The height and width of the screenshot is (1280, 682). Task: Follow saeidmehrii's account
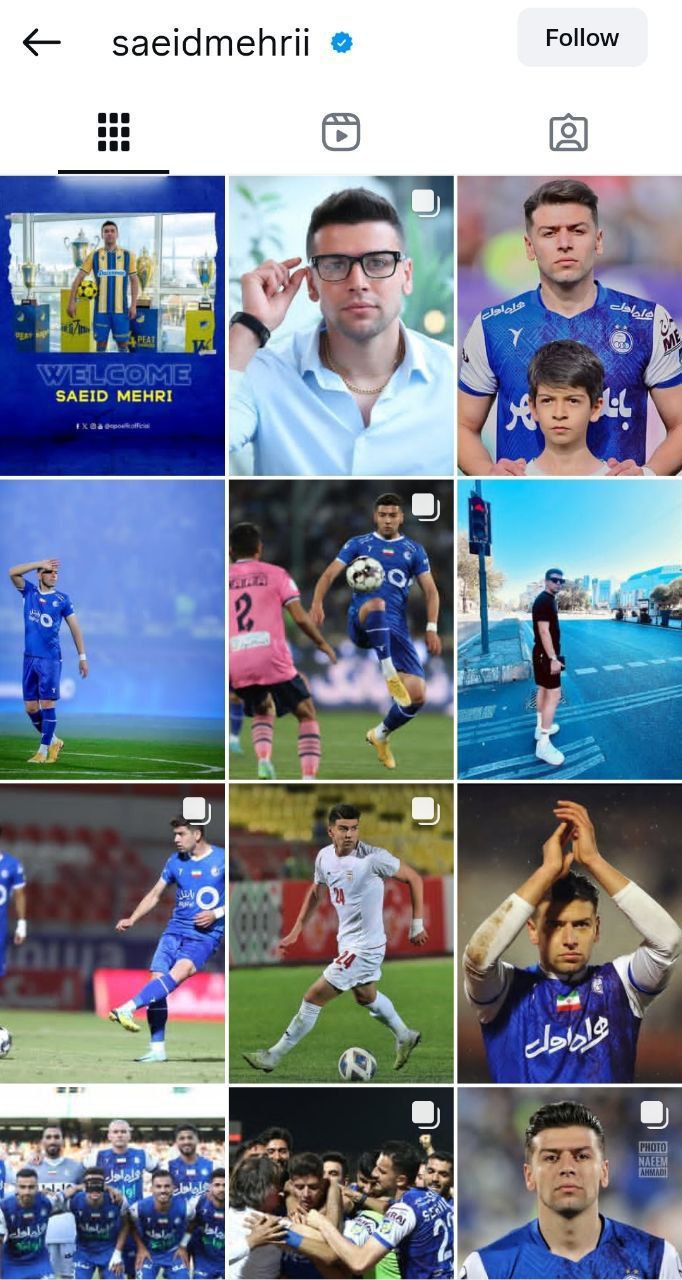581,38
